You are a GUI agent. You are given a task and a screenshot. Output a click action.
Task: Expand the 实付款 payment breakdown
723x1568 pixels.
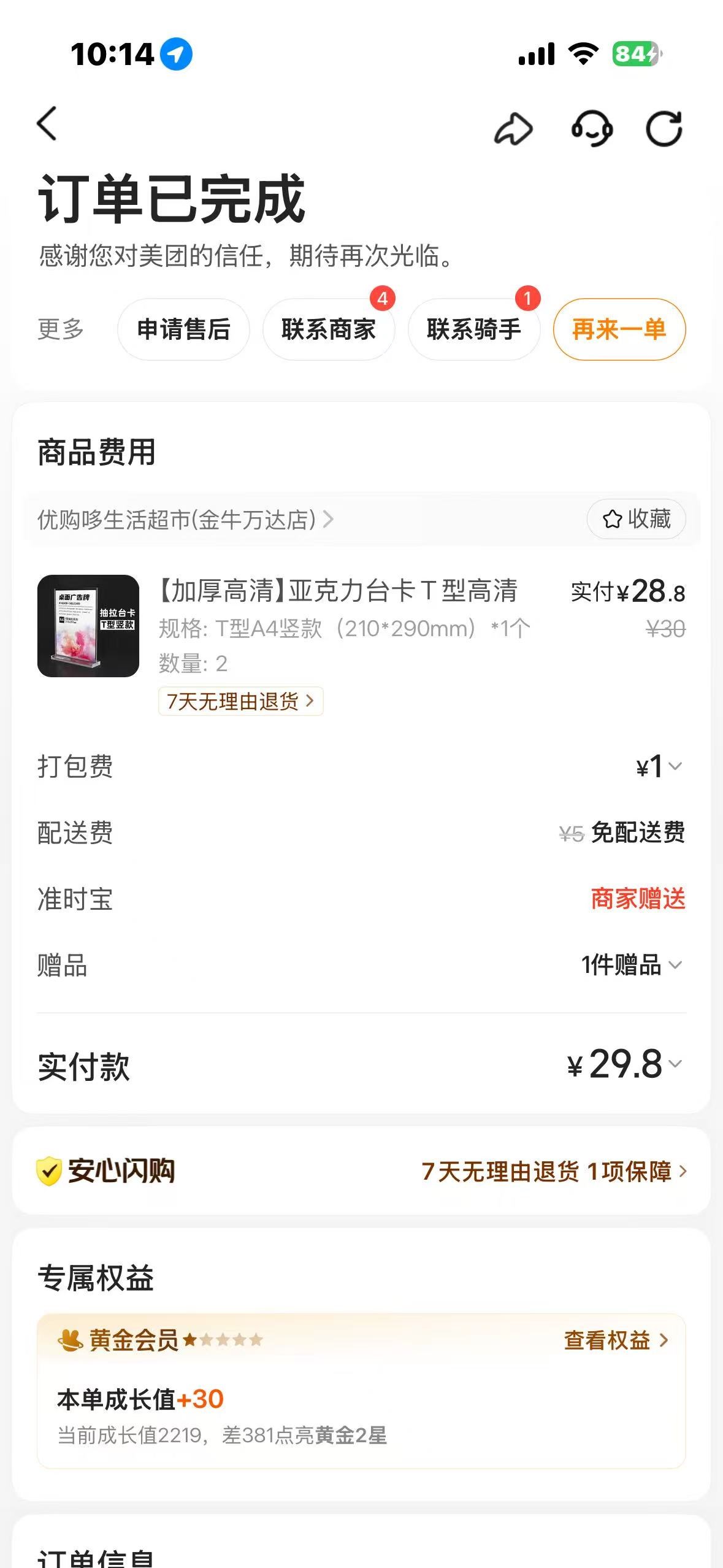(x=625, y=1065)
